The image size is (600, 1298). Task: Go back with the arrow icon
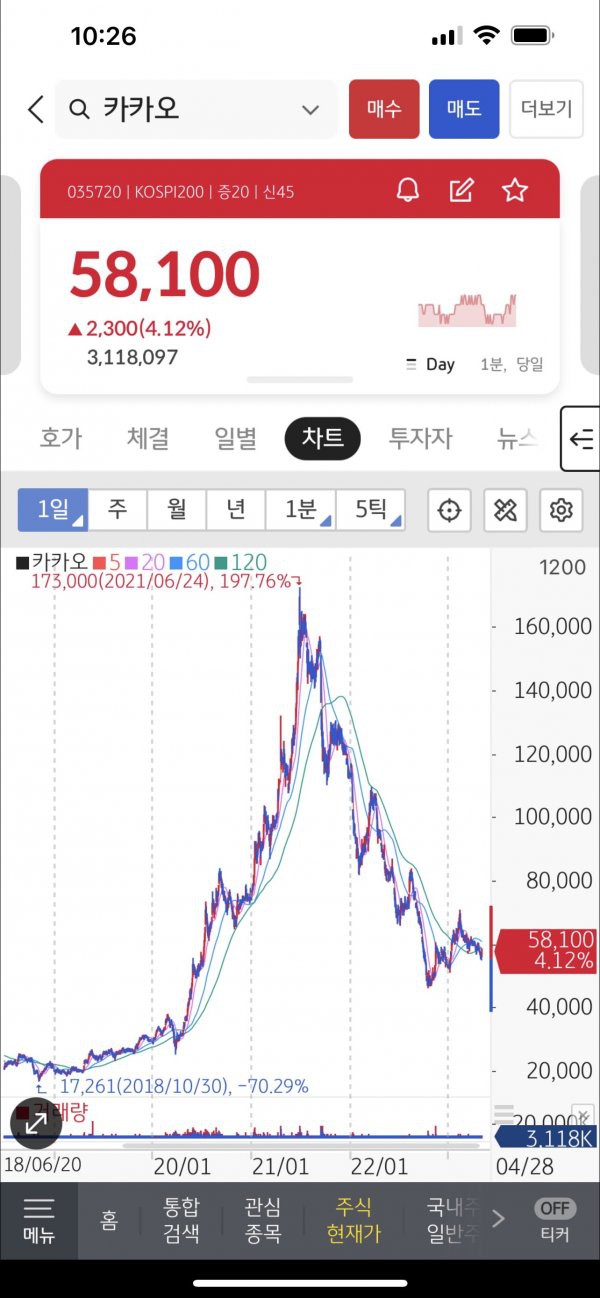click(36, 109)
